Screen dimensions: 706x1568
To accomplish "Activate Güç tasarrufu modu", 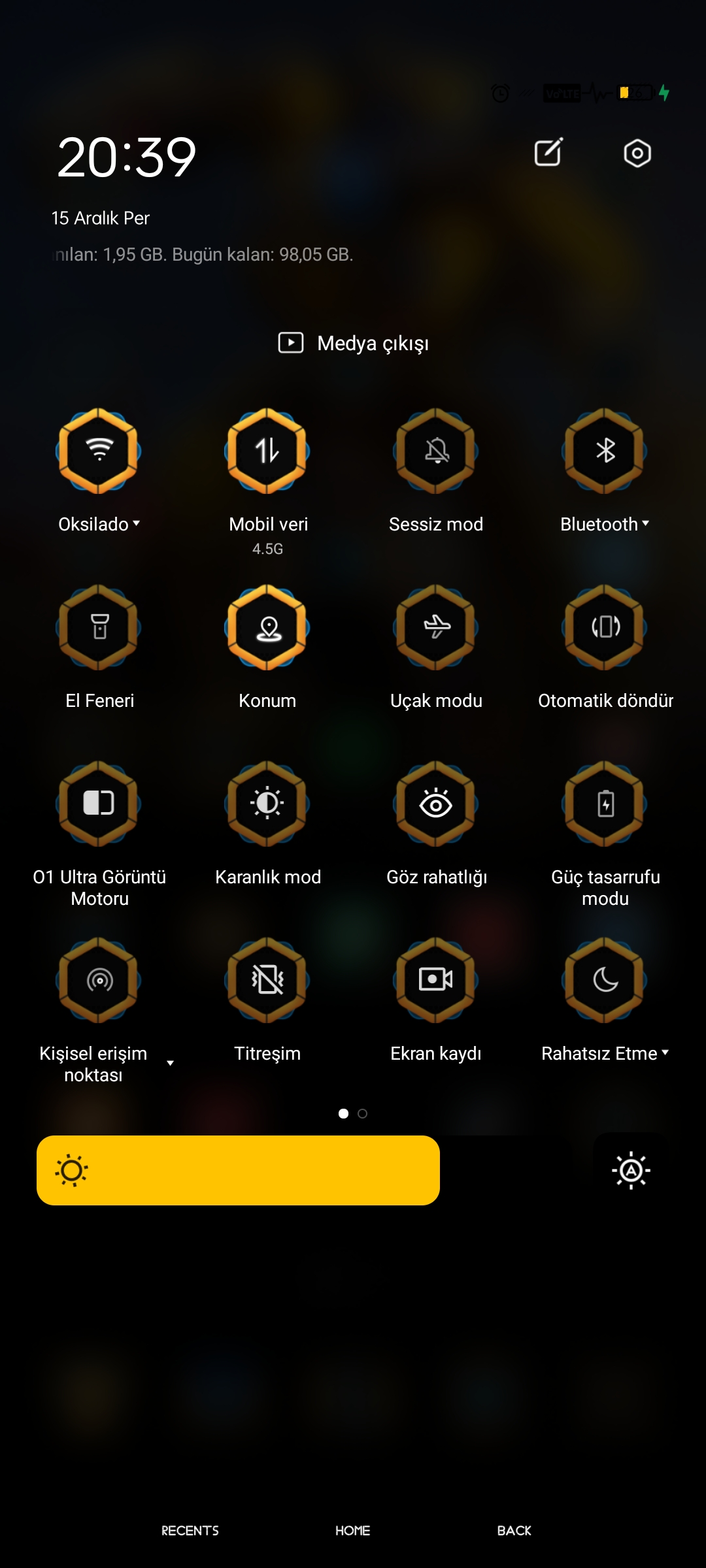I will pos(605,804).
